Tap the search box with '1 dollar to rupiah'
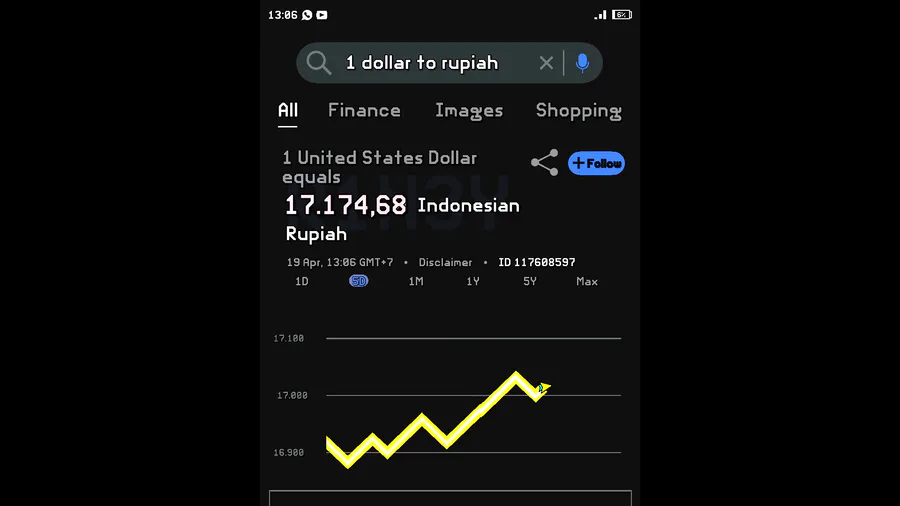900x506 pixels. point(421,63)
